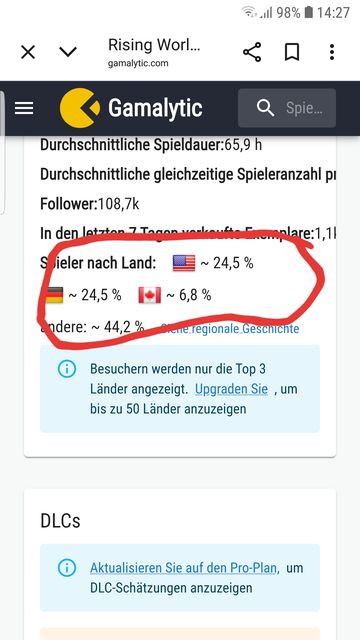The height and width of the screenshot is (640, 360).
Task: Open the browser overflow menu
Action: pos(332,52)
